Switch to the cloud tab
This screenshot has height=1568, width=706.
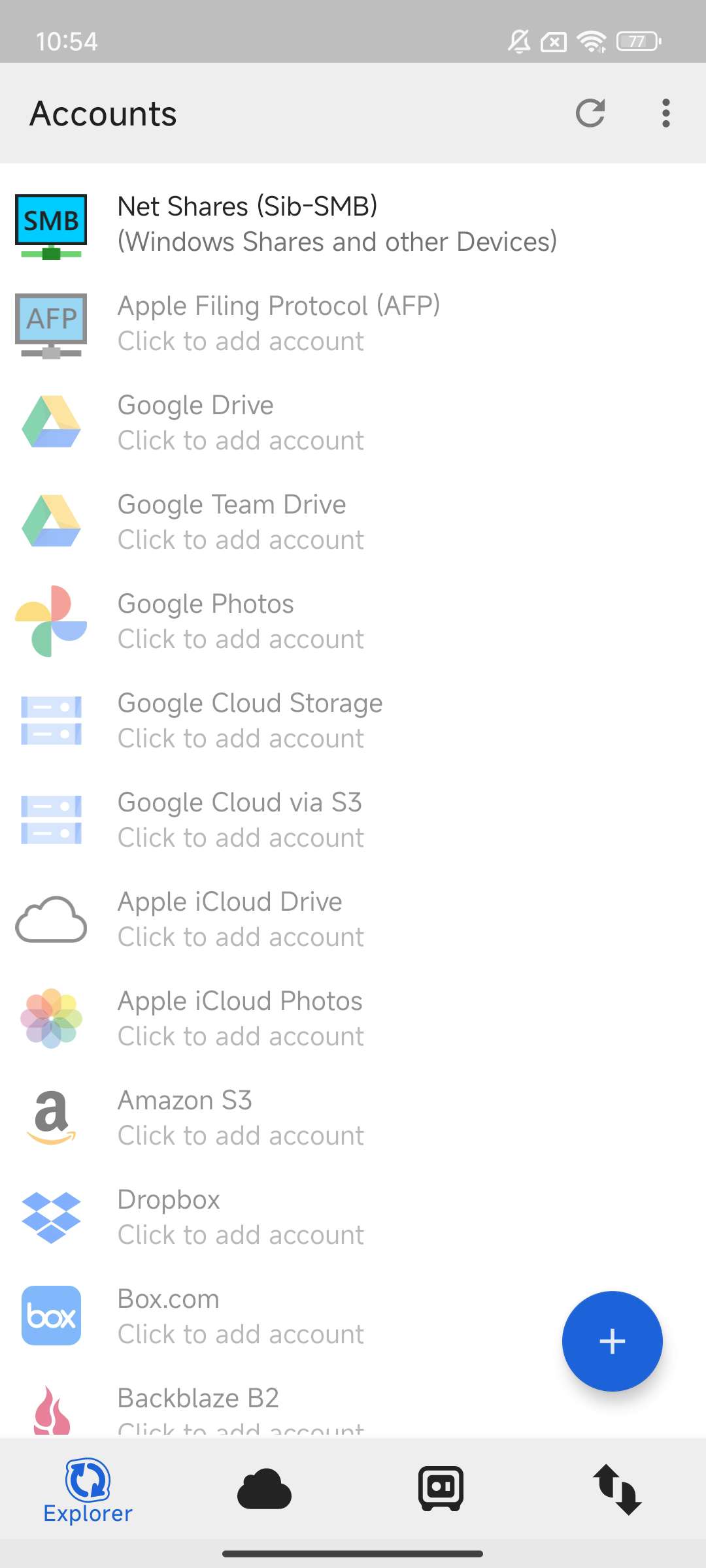tap(264, 1490)
